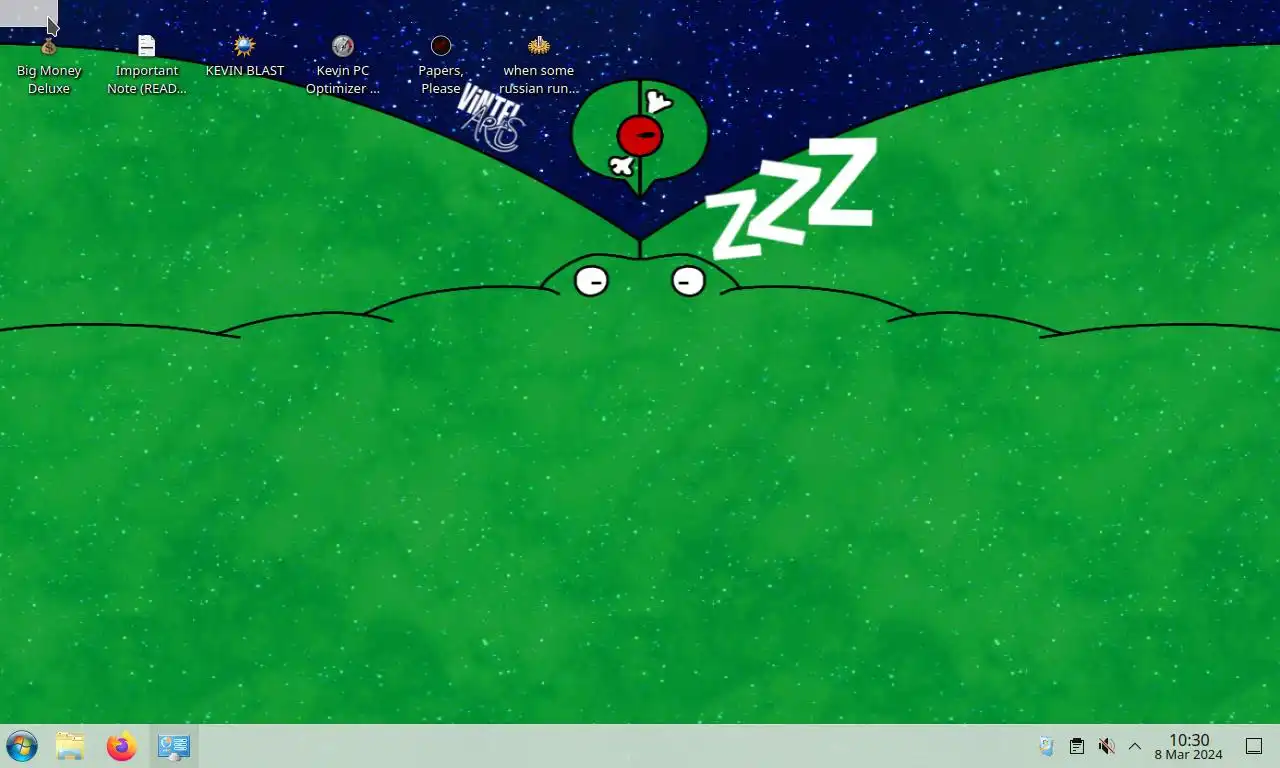
Task: Open the clipboard tray icon
Action: (x=1076, y=746)
